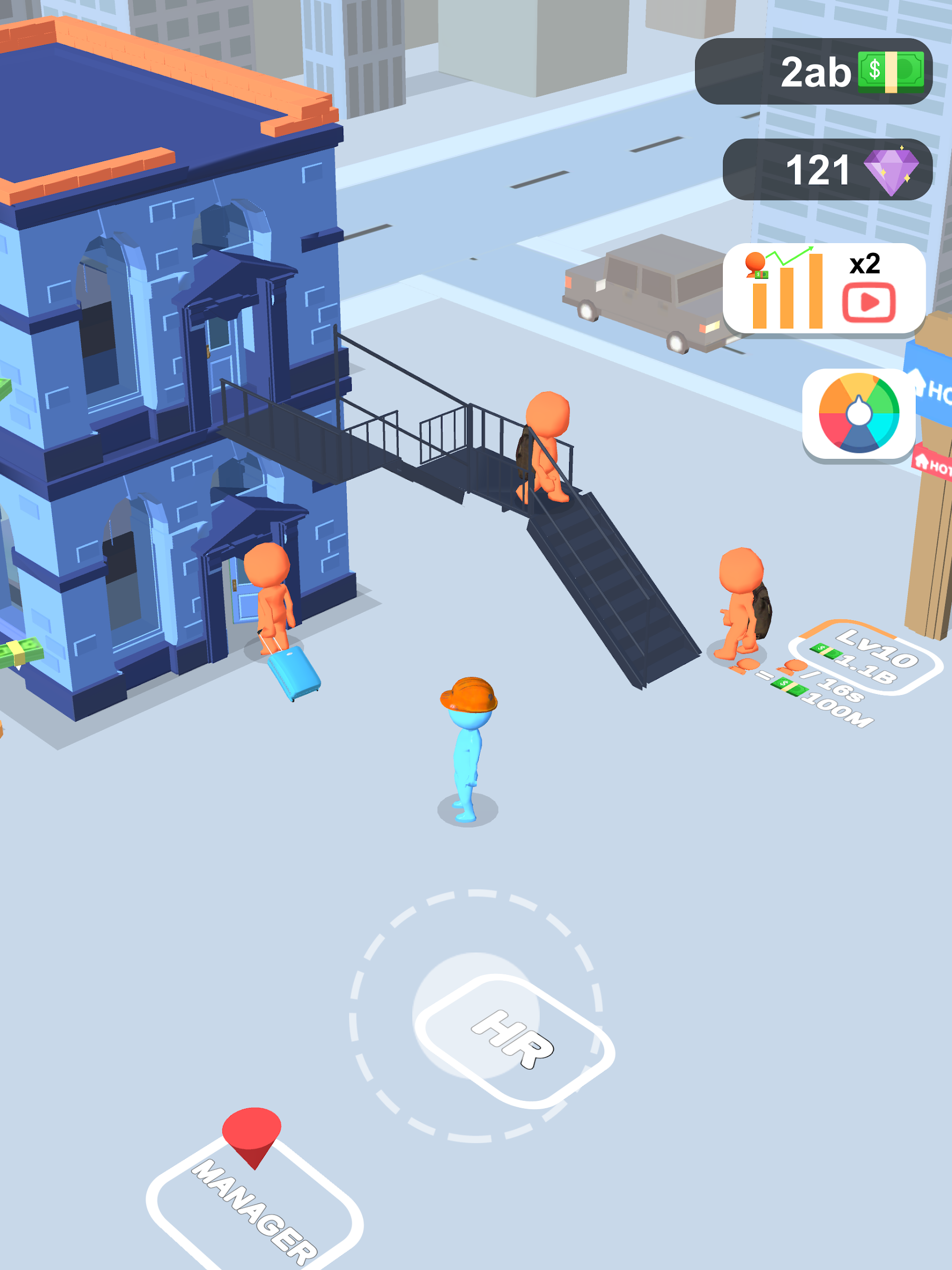
Task: Open the lucky spin wheel
Action: tap(858, 413)
